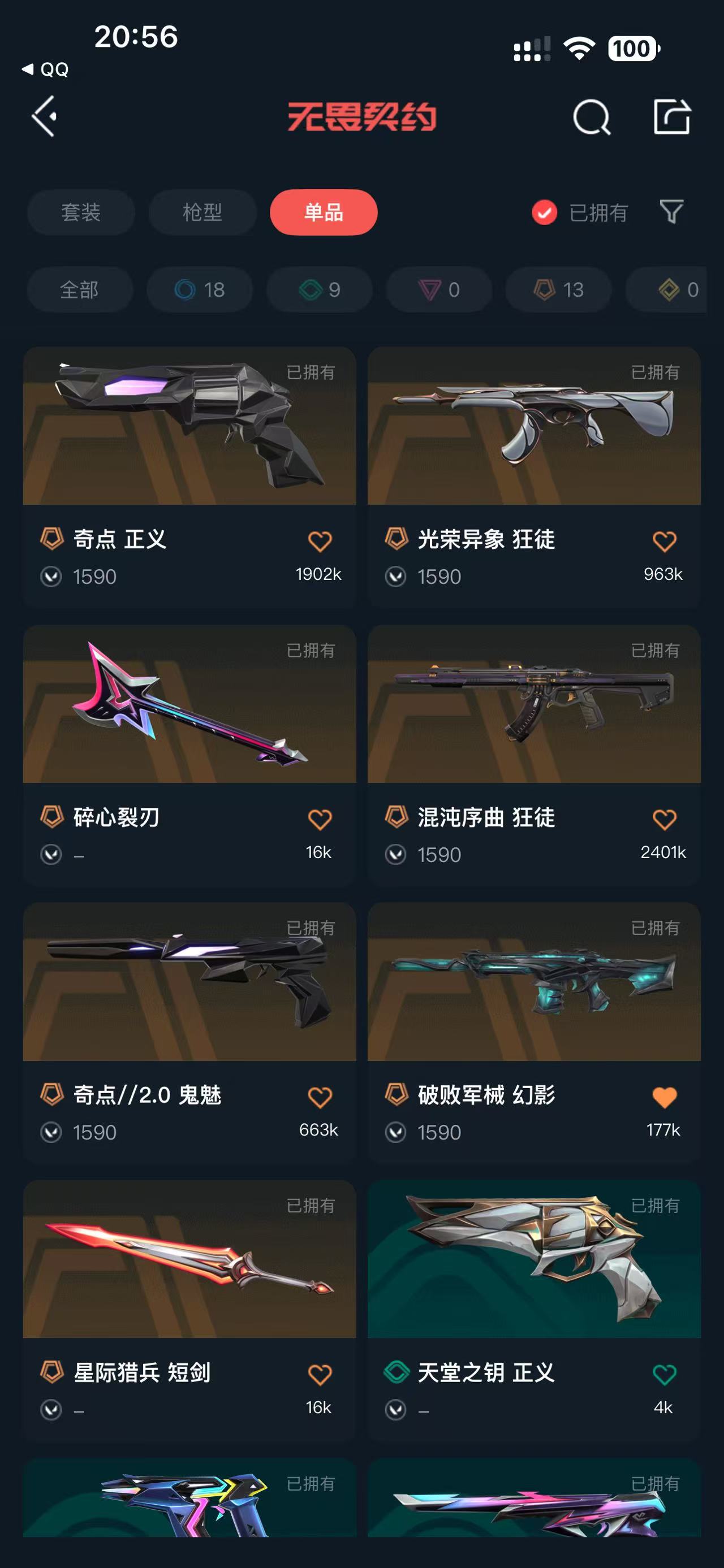
Task: Share this page via top-right icon
Action: [x=672, y=116]
